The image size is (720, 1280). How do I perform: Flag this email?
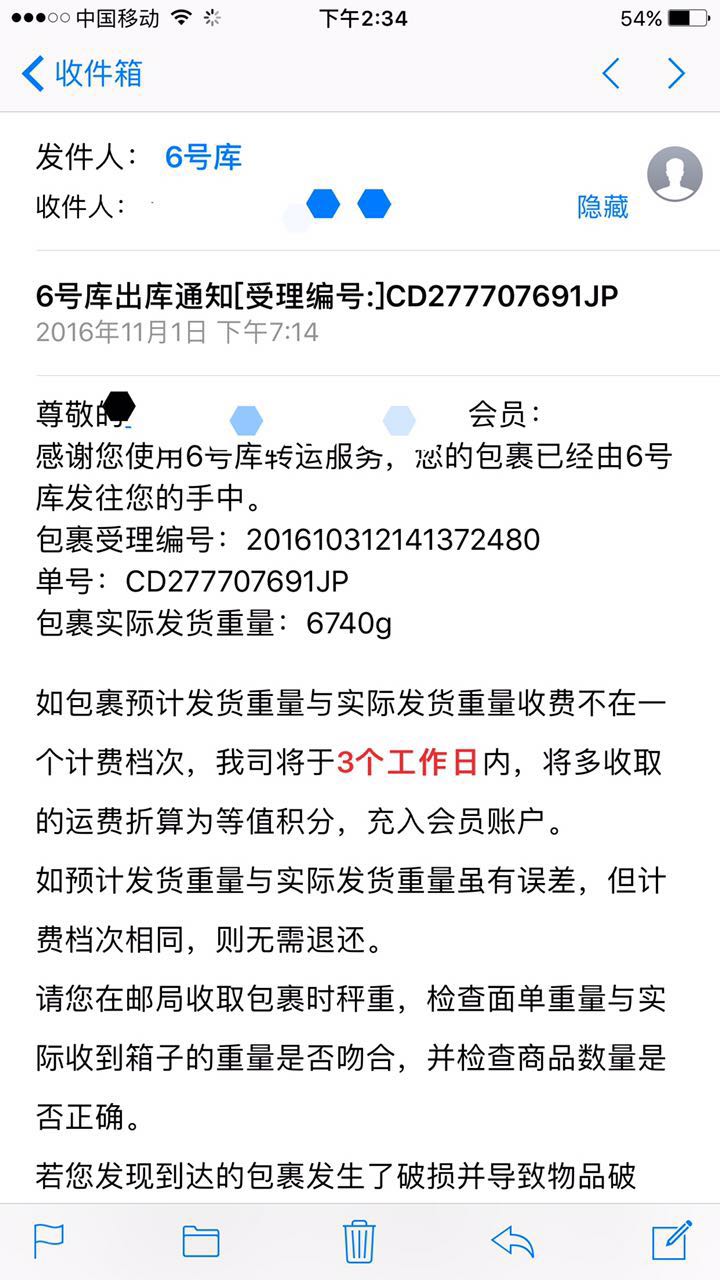[49, 1241]
